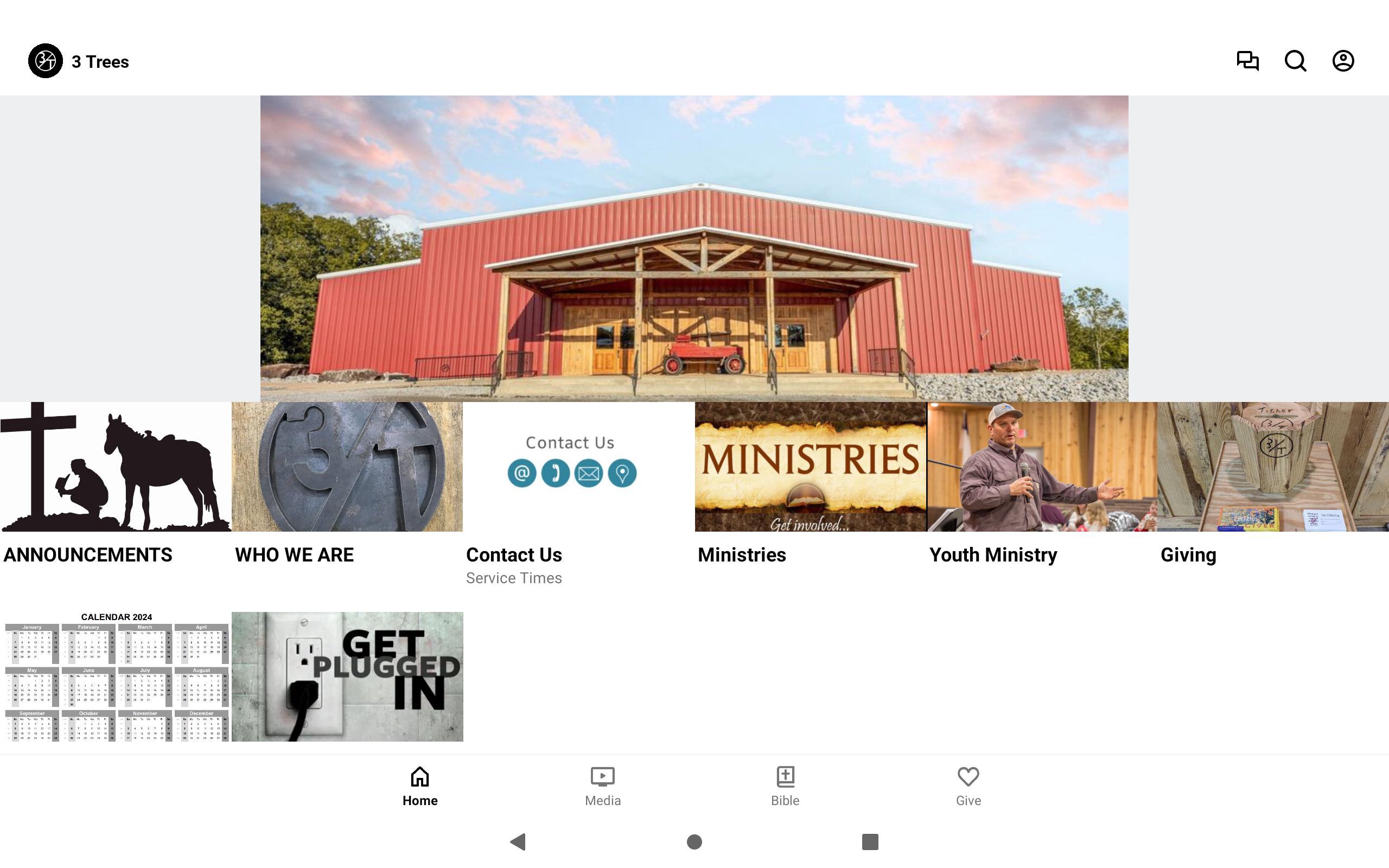Tap the system back button
Viewport: 1389px width, 868px height.
coord(518,841)
